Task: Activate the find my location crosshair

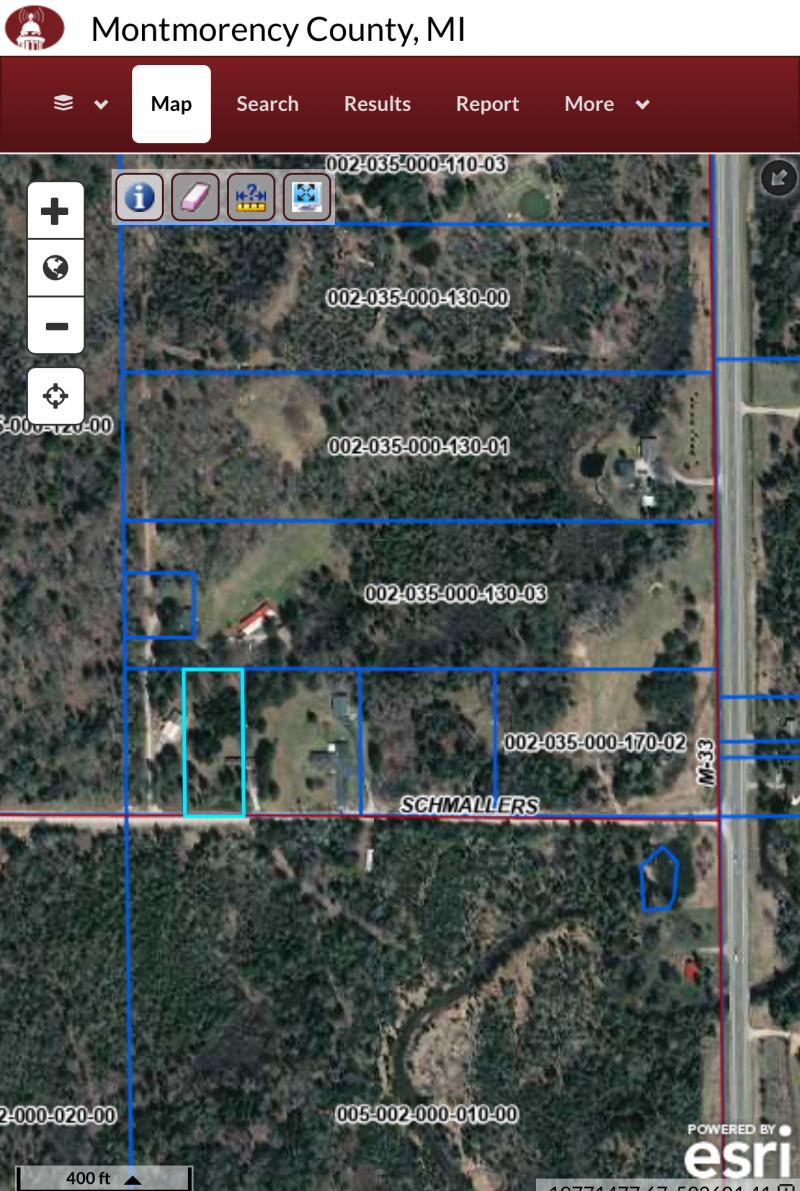Action: coord(55,396)
